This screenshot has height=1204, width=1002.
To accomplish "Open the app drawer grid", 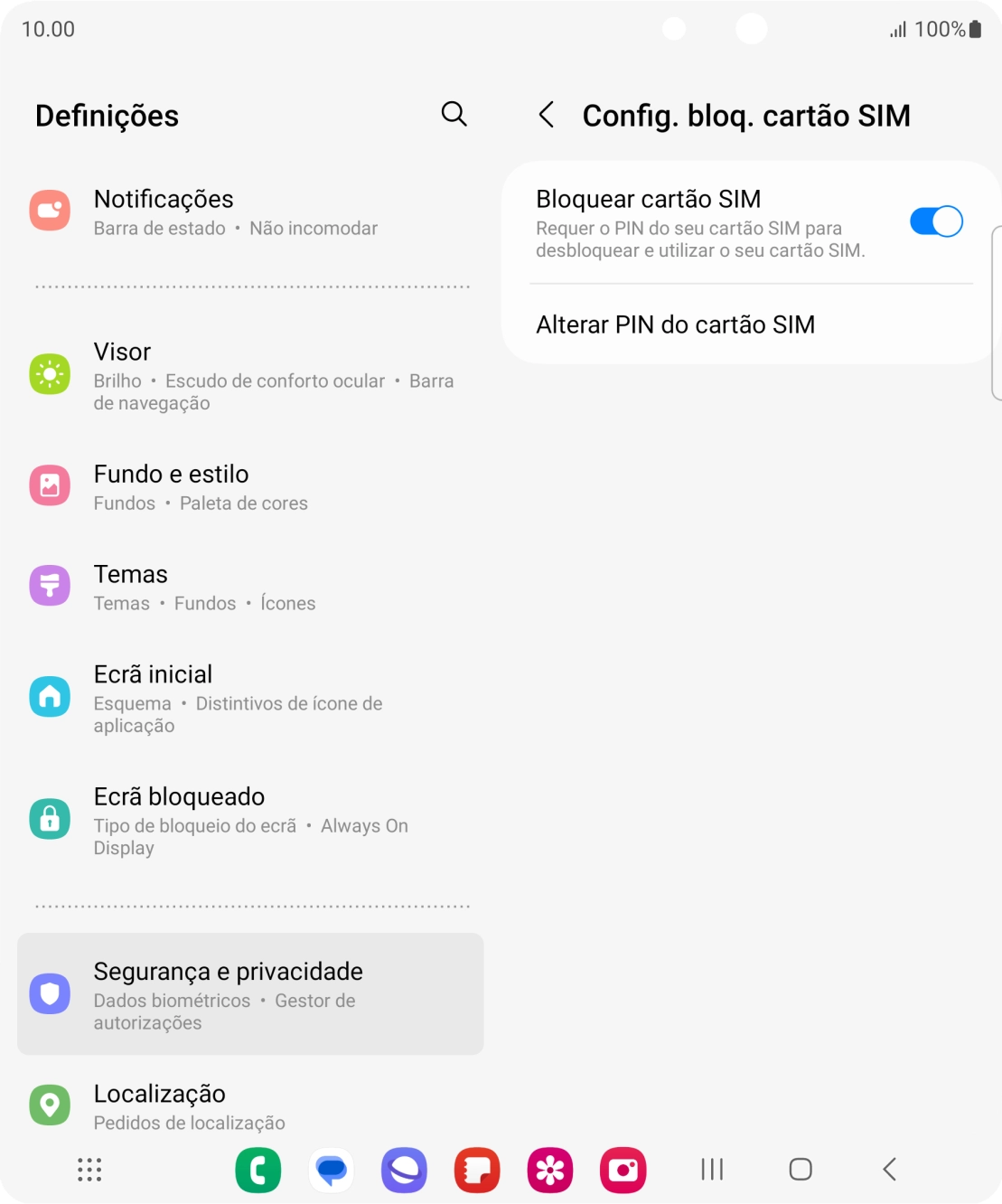I will [x=88, y=1170].
